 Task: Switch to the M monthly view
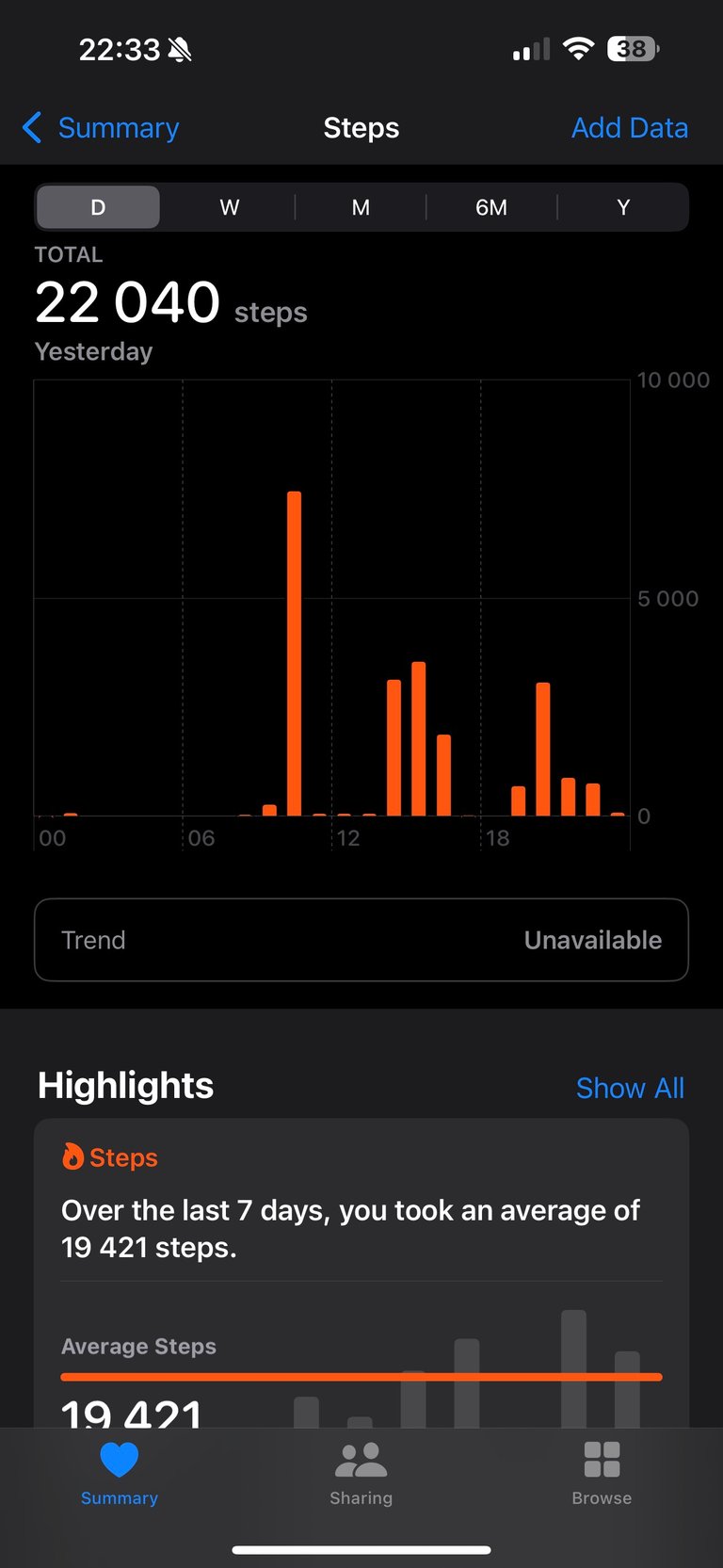pos(361,207)
